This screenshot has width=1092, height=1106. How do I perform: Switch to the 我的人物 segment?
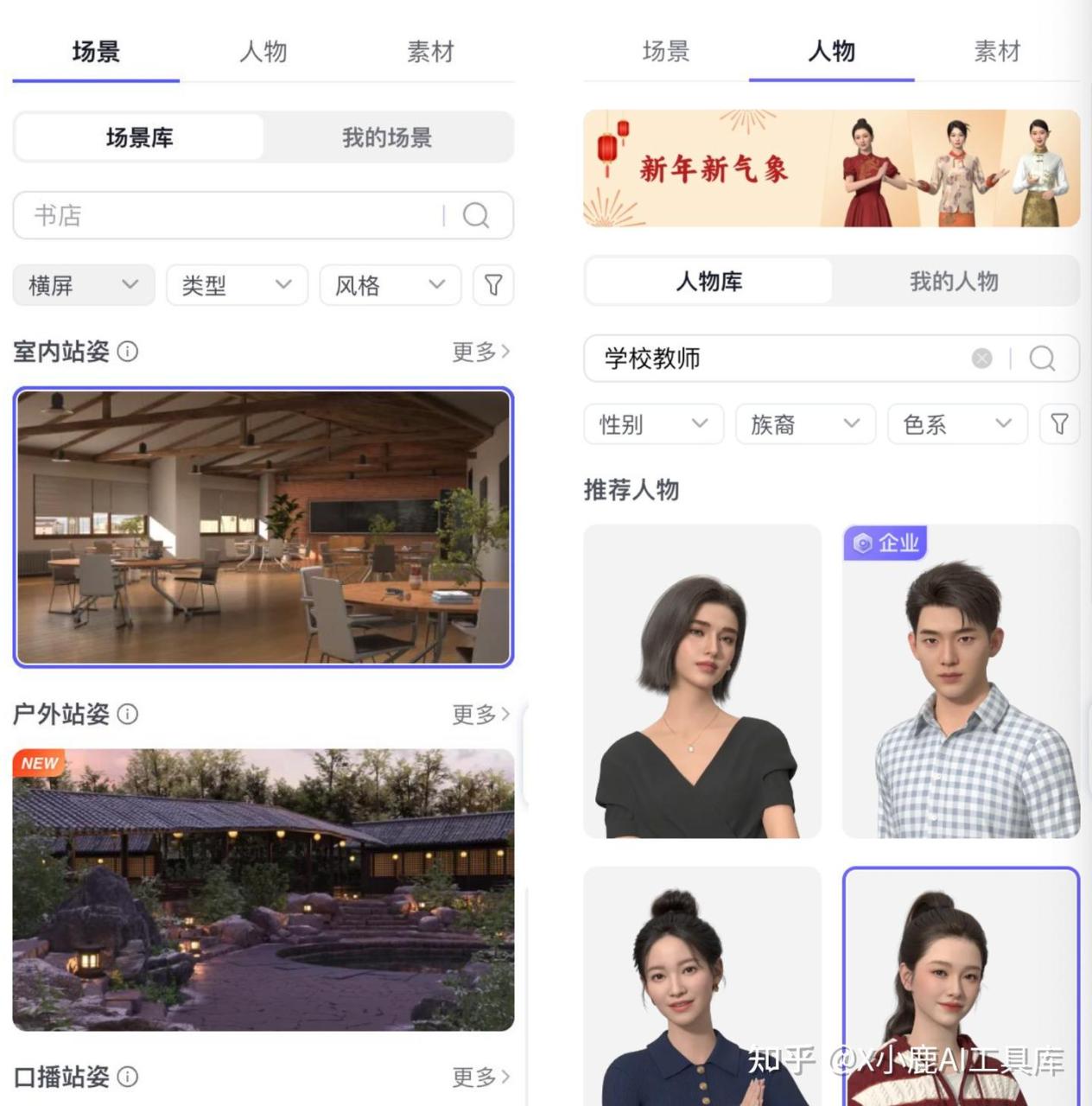pos(954,281)
